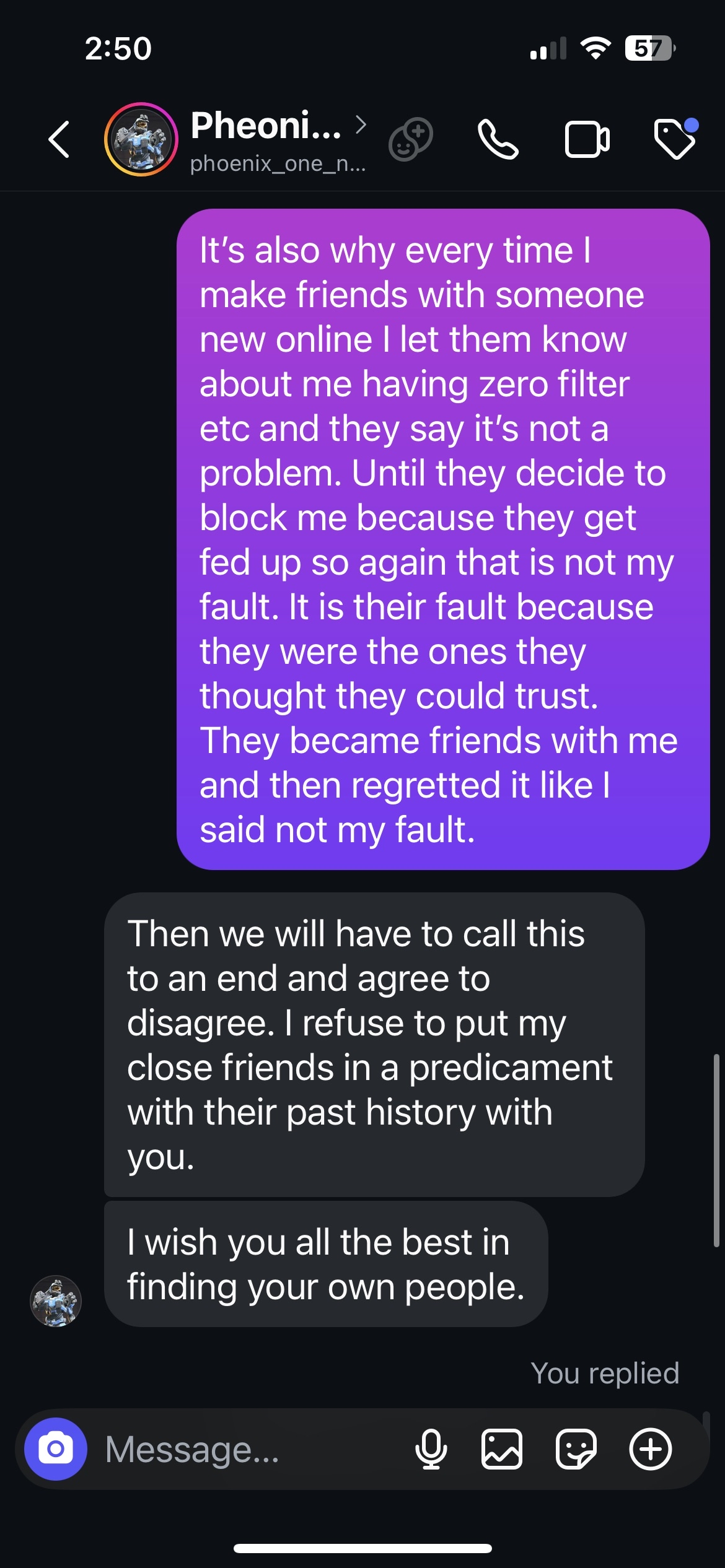This screenshot has height=1568, width=725.
Task: Focus the Message text field
Action: 248,1449
